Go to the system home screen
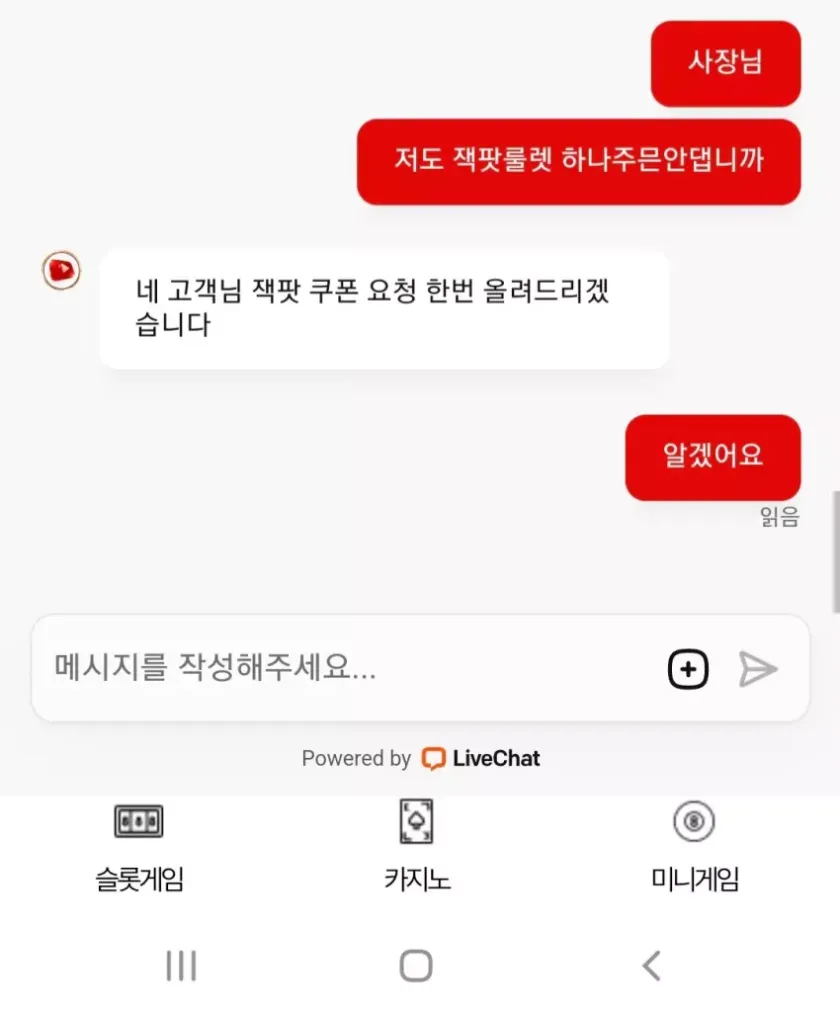840x1014 pixels. coord(416,966)
